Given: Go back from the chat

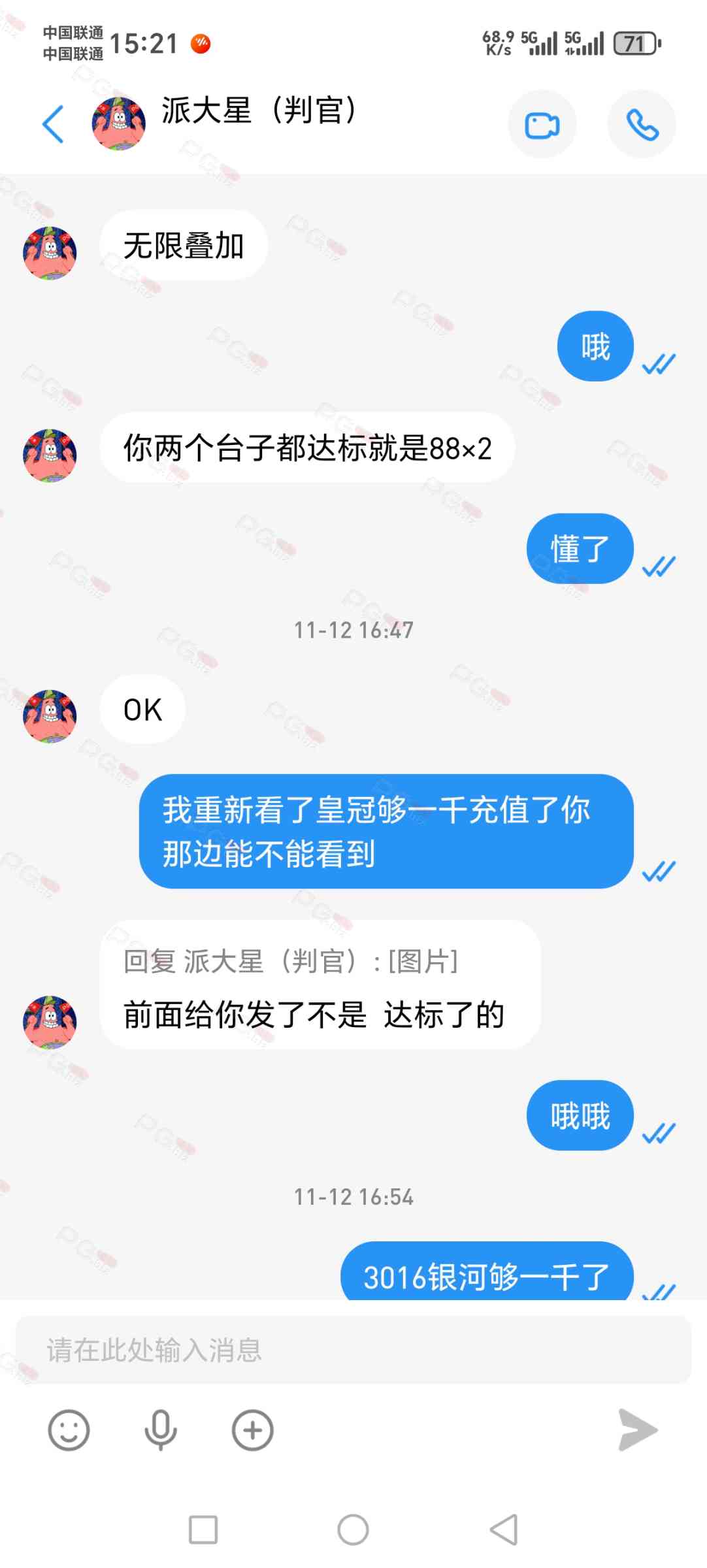Looking at the screenshot, I should [53, 123].
